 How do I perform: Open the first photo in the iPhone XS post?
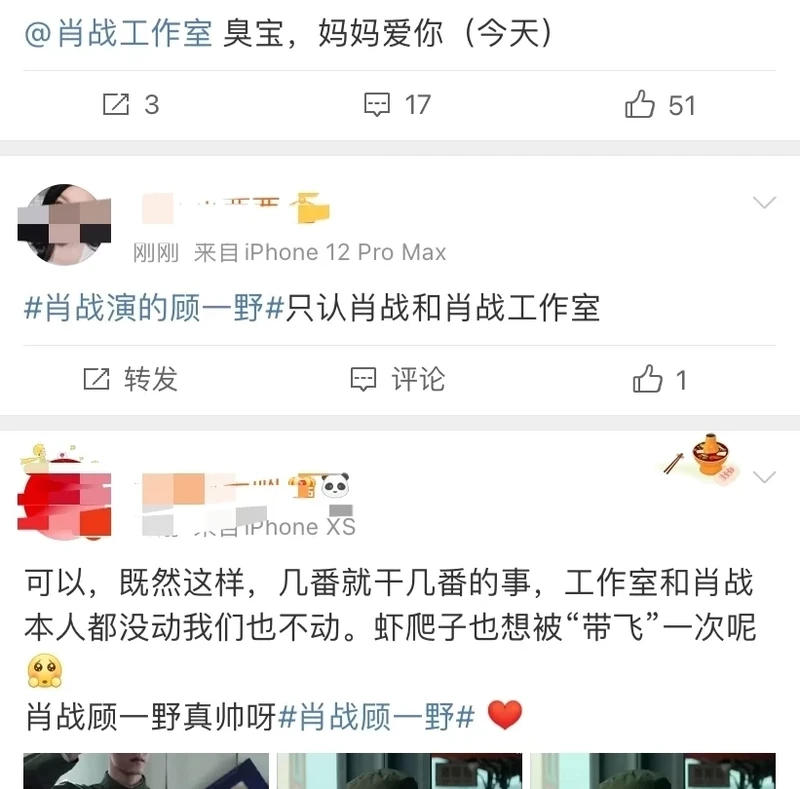coord(146,771)
